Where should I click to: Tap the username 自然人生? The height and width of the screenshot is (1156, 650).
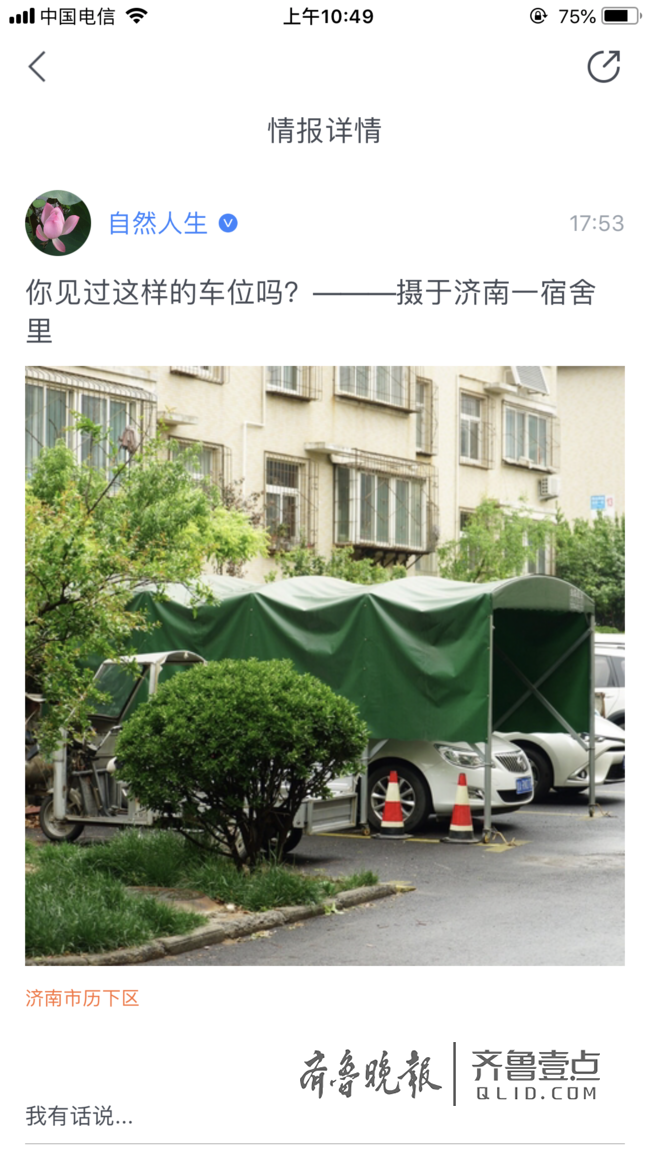157,223
